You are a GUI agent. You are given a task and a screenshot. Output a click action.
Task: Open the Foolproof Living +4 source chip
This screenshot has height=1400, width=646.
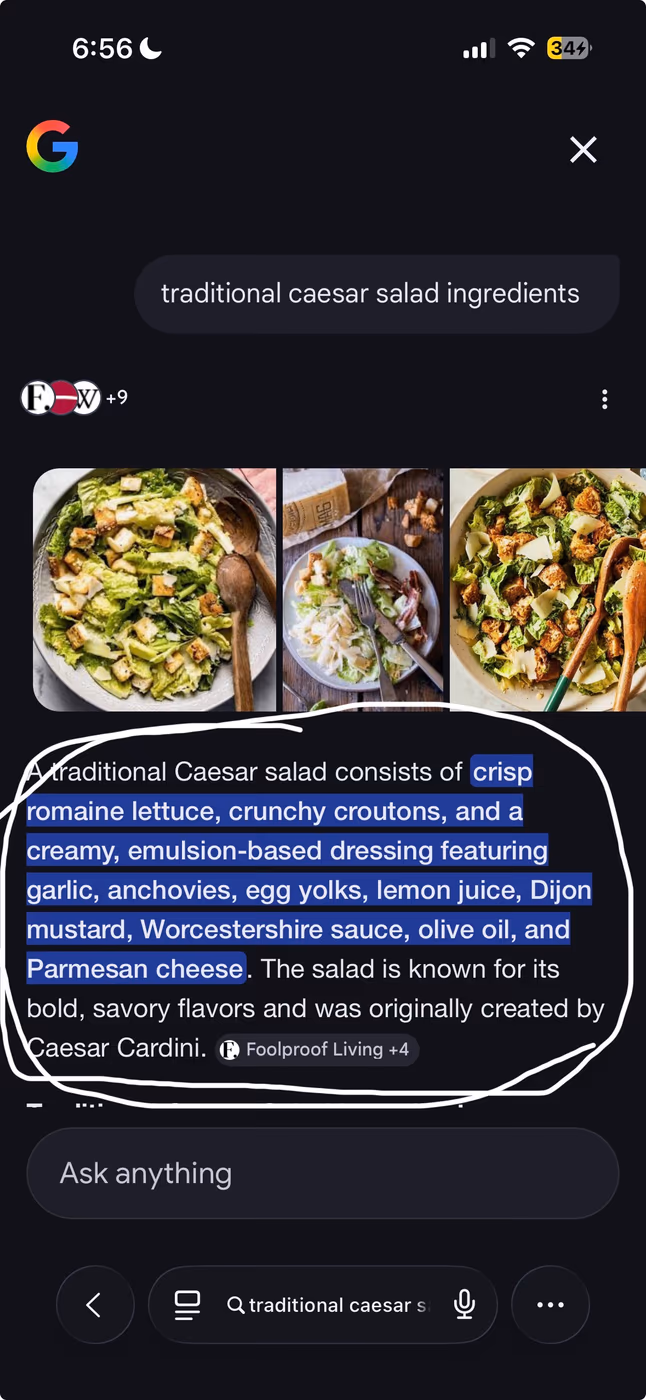pyautogui.click(x=317, y=1049)
